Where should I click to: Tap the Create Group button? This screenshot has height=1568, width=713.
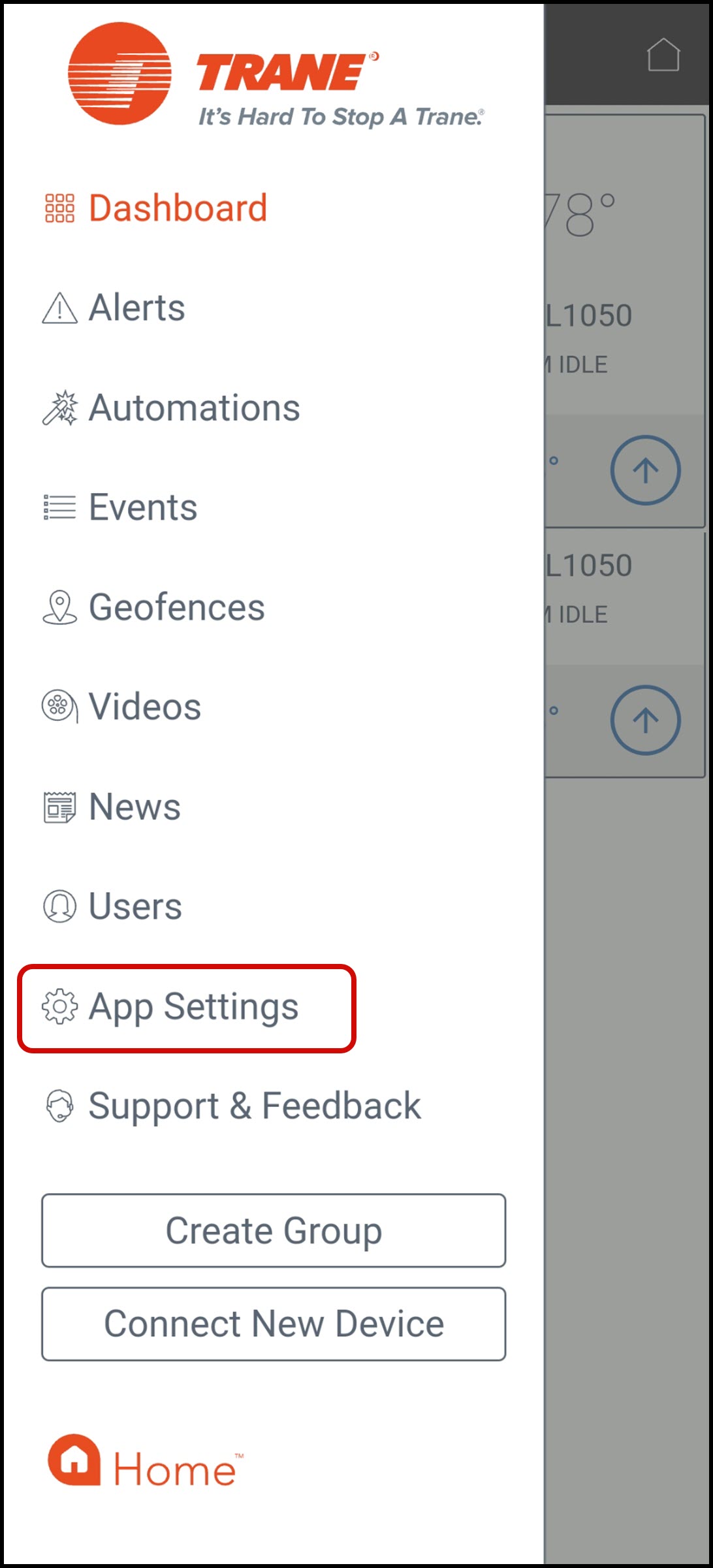click(x=274, y=1231)
